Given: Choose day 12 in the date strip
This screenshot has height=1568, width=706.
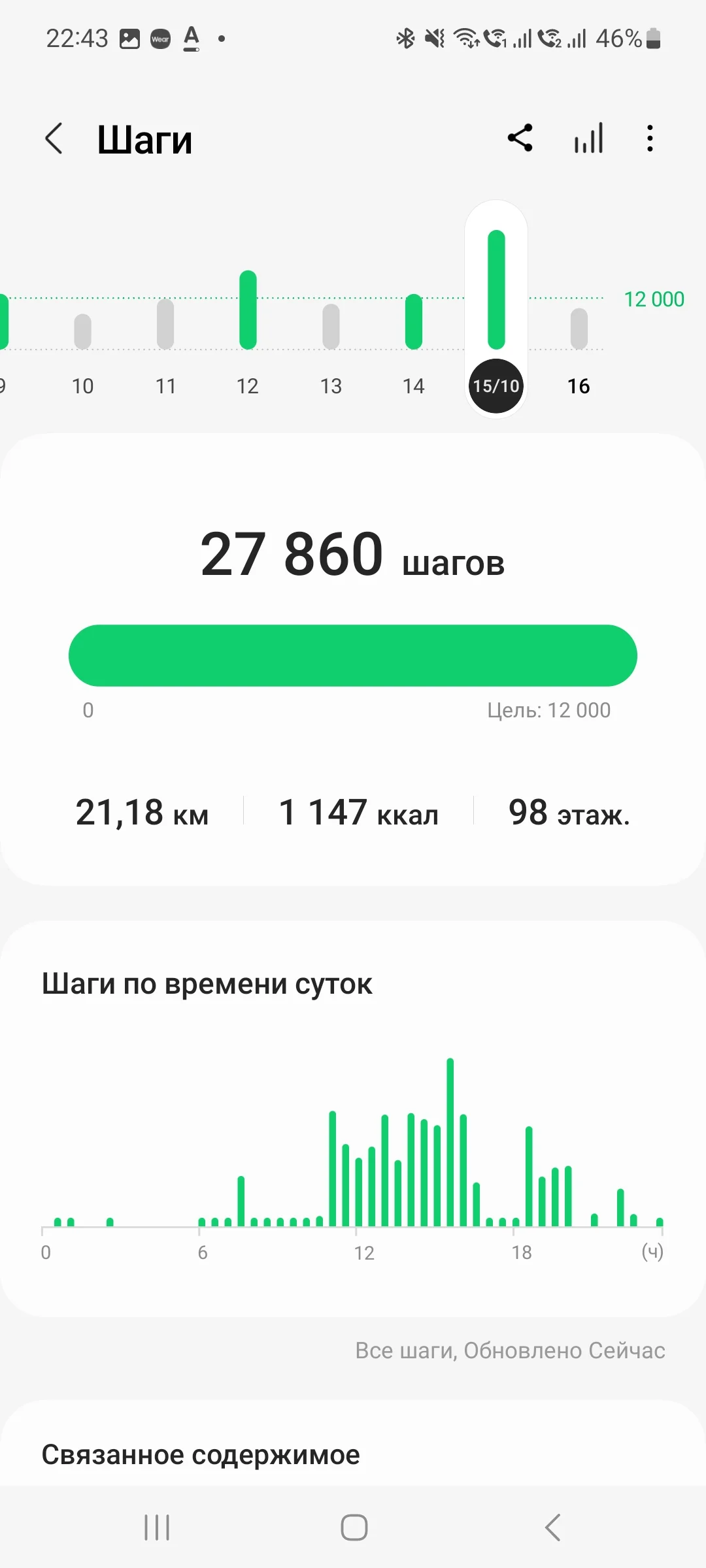Looking at the screenshot, I should [x=248, y=385].
